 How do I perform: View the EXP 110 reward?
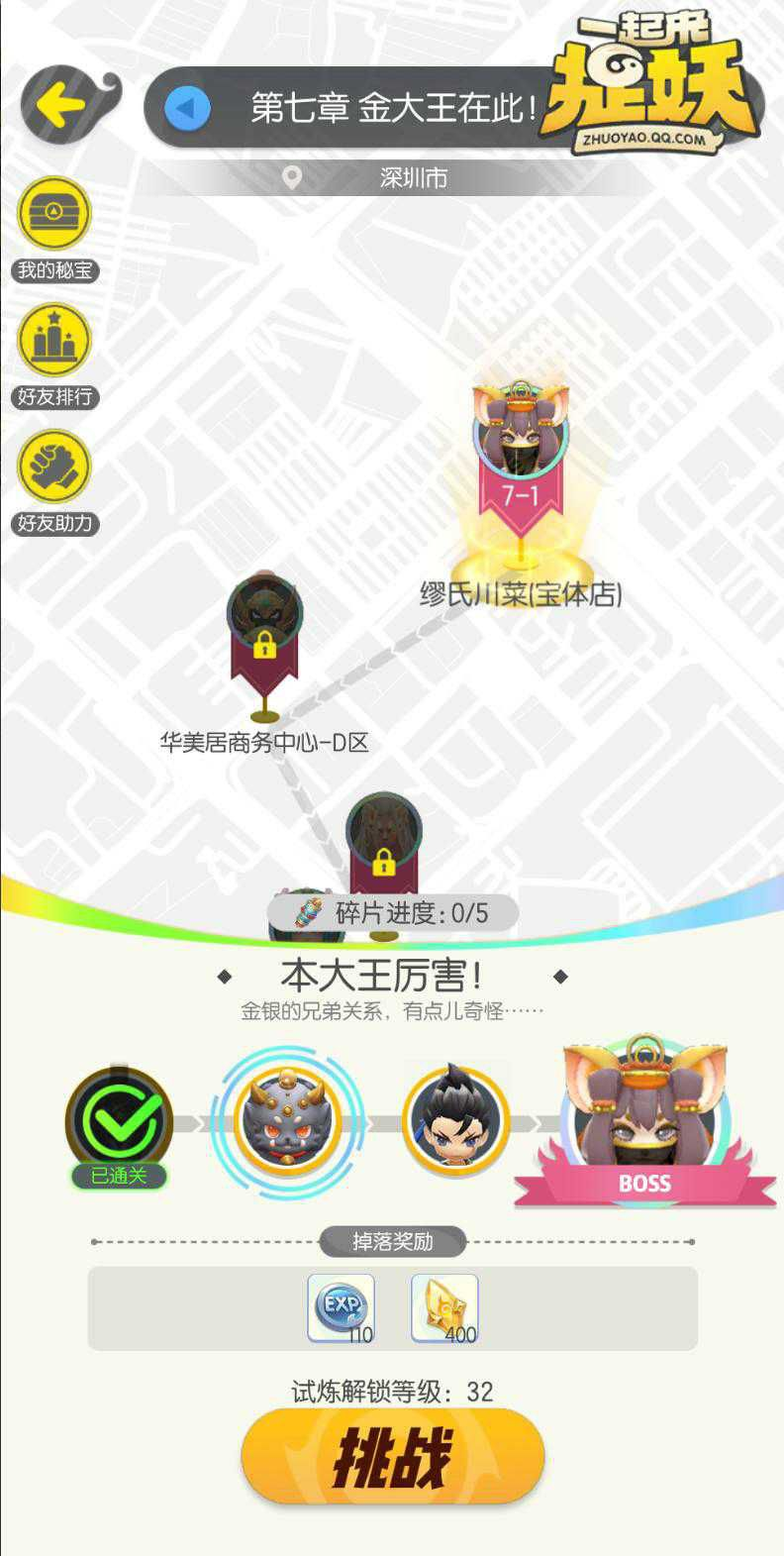pos(342,1307)
